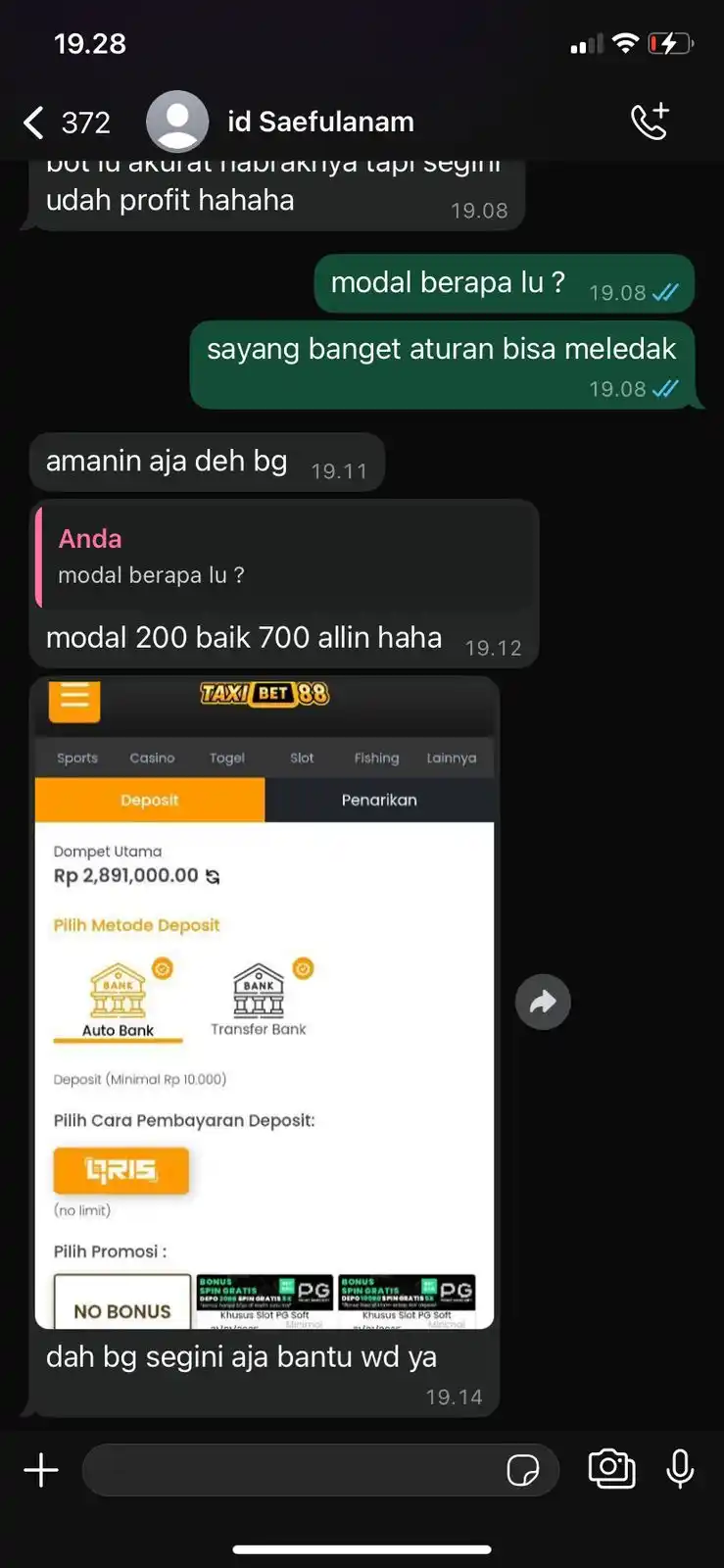Record a voice message with the microphone
The width and height of the screenshot is (724, 1568).
680,1468
